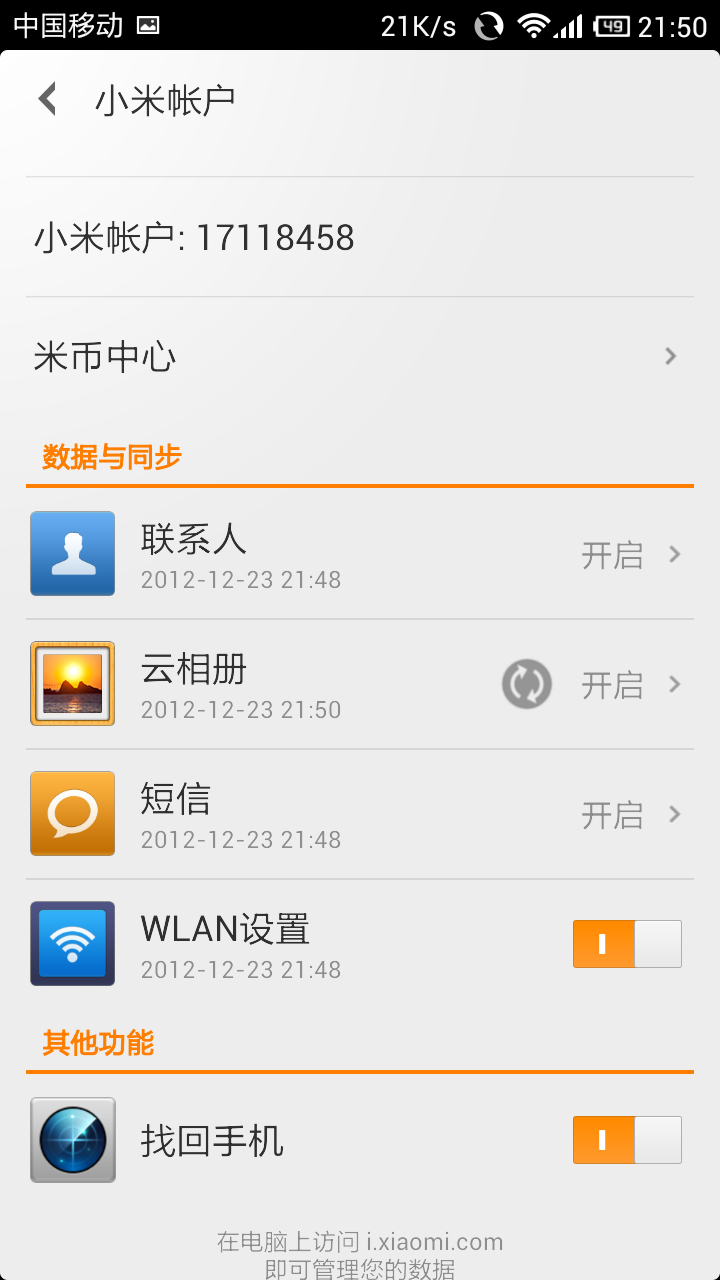Viewport: 720px width, 1280px height.
Task: Open 云相册 sync settings
Action: click(360, 685)
